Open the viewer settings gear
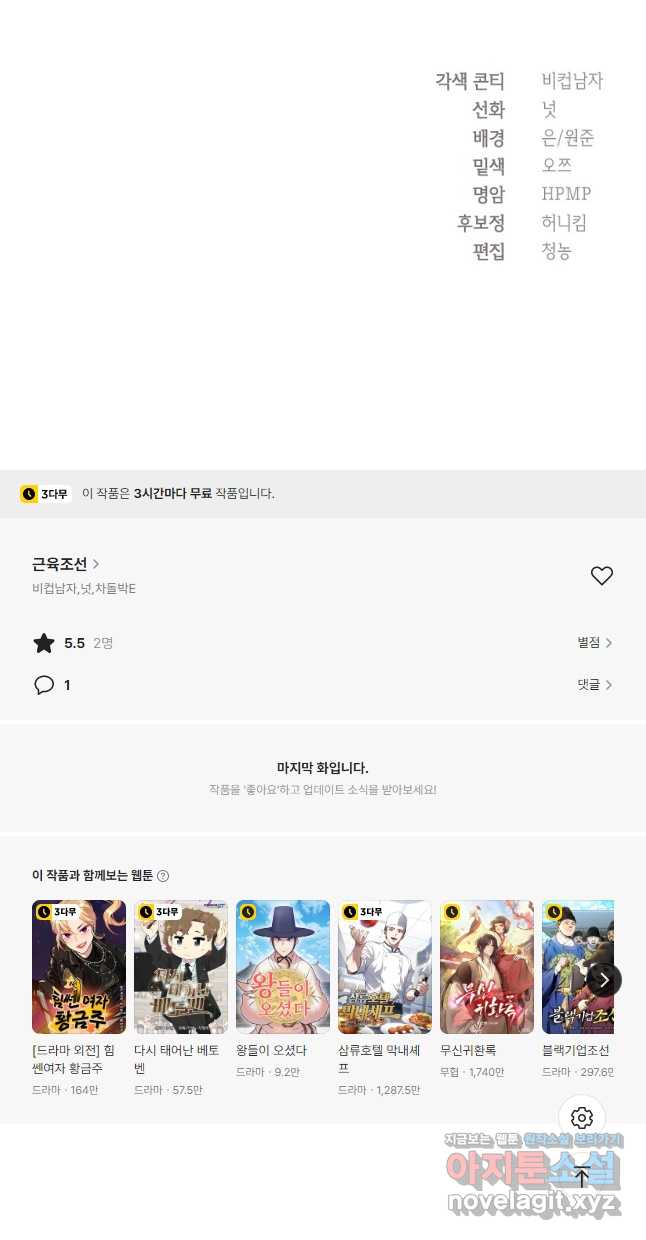Viewport: 646px width, 1240px height. click(x=582, y=1118)
